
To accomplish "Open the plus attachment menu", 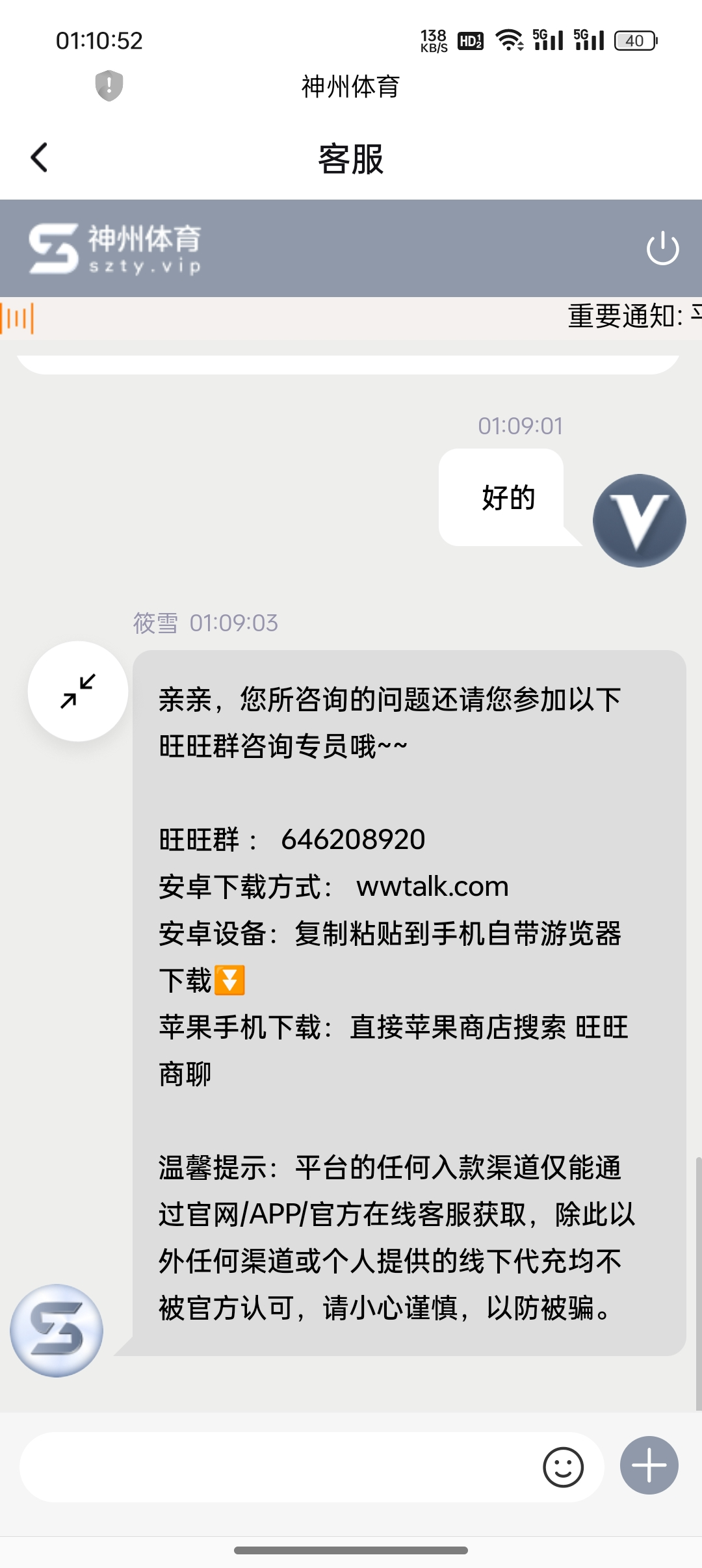I will click(649, 1465).
